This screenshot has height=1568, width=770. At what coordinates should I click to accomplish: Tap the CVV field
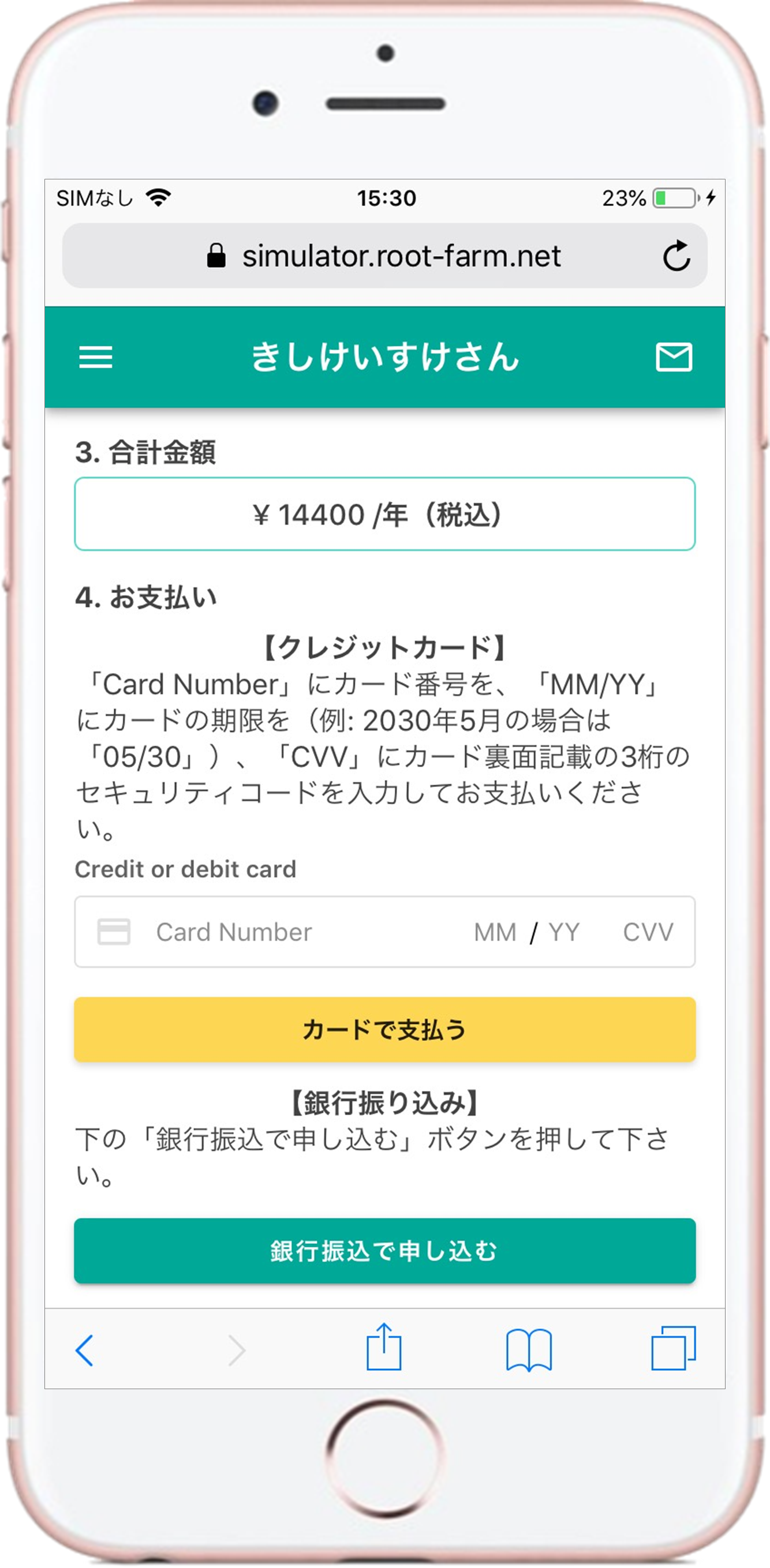648,932
